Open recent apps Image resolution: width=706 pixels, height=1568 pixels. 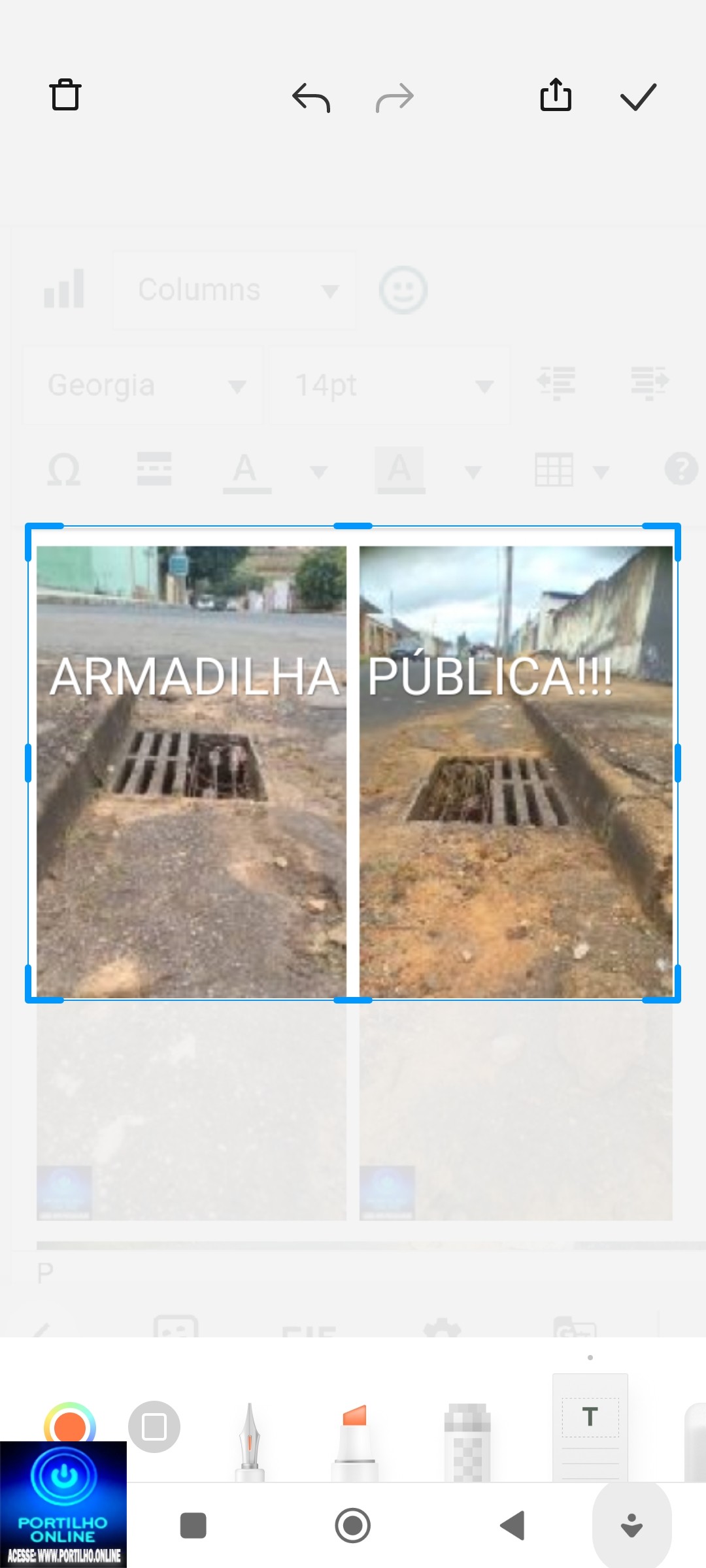click(193, 1526)
